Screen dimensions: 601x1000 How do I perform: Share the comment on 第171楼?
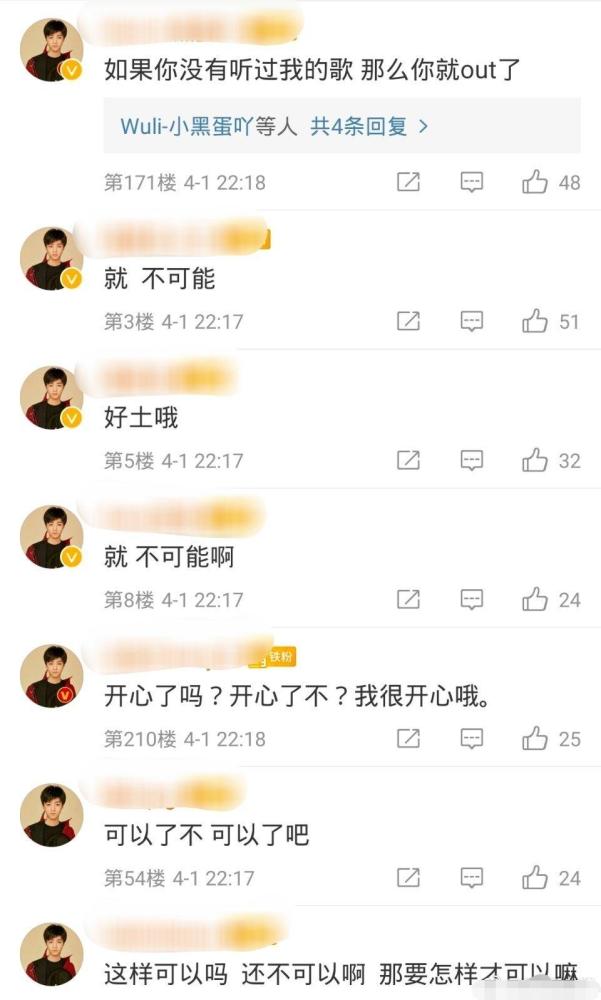coord(408,182)
